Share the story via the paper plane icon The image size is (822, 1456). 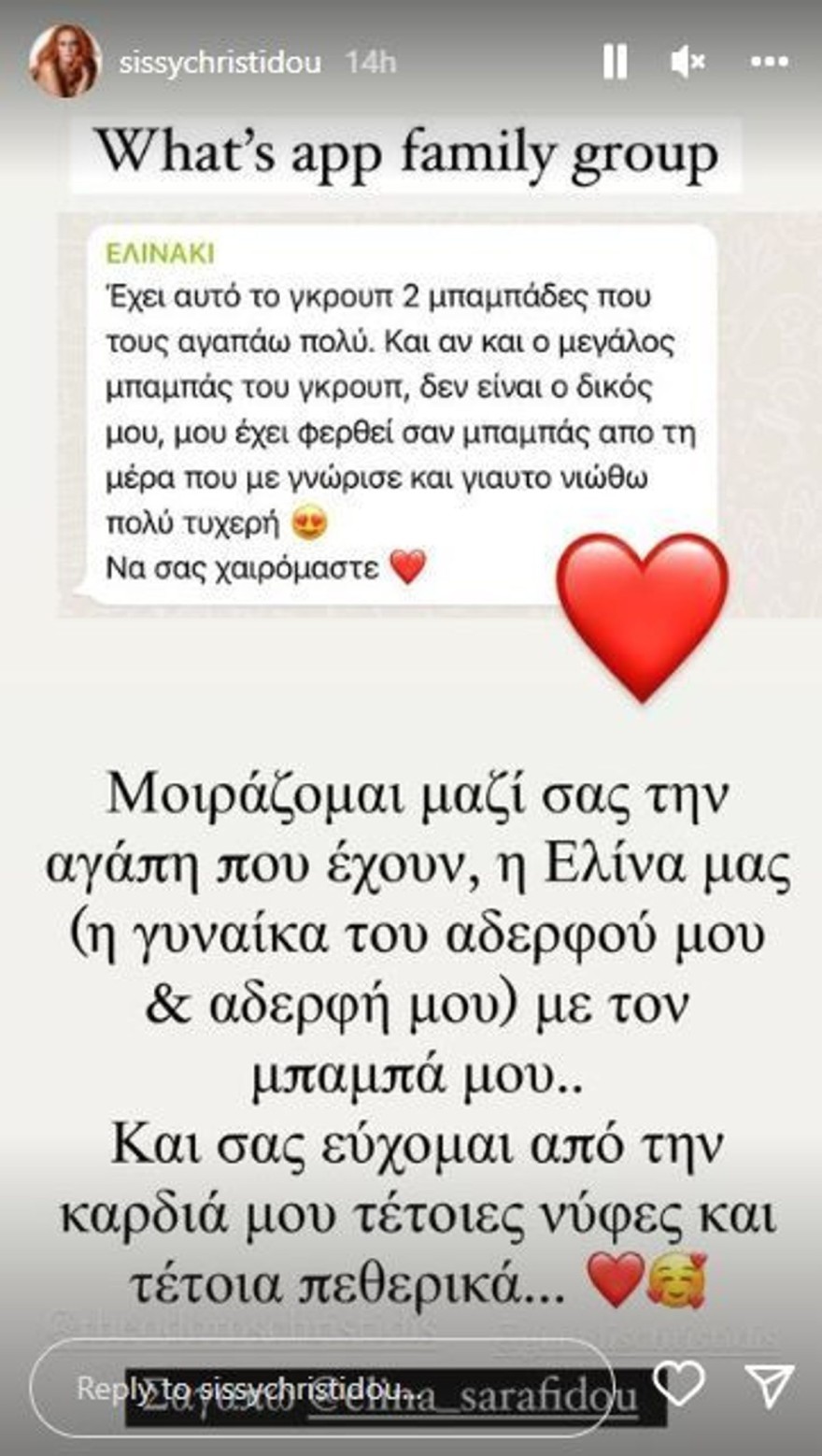[x=764, y=1383]
